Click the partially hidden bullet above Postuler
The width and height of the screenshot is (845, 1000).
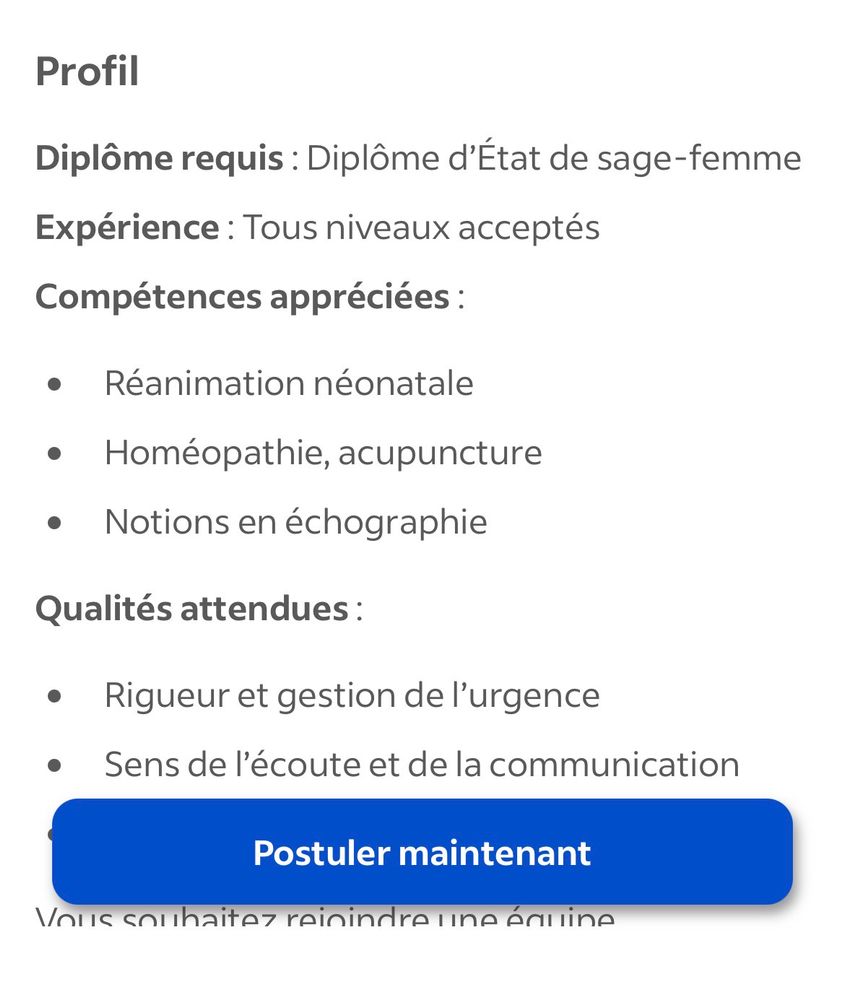tap(53, 833)
